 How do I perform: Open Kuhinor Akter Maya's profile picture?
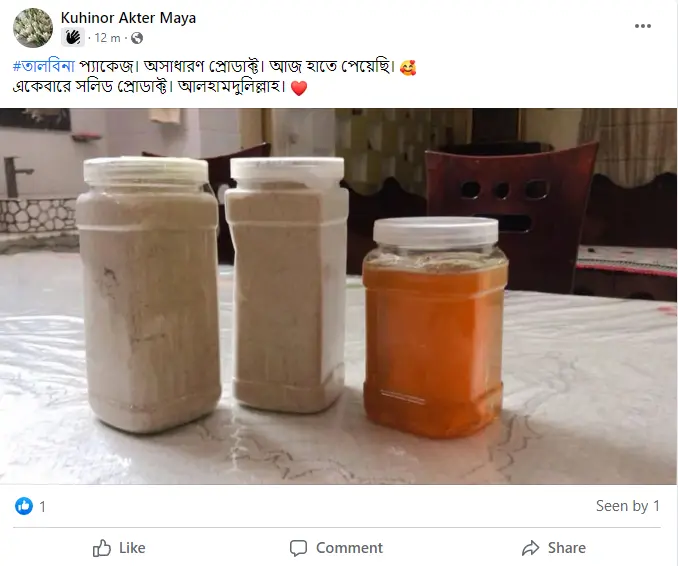pos(33,27)
